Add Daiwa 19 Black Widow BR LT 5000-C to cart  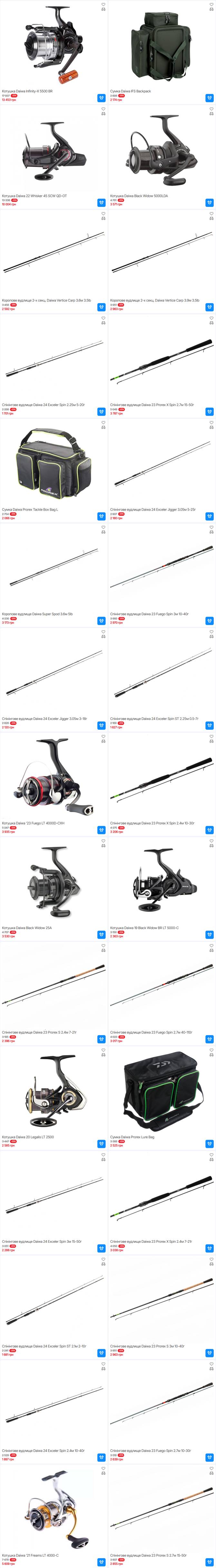click(209, 934)
